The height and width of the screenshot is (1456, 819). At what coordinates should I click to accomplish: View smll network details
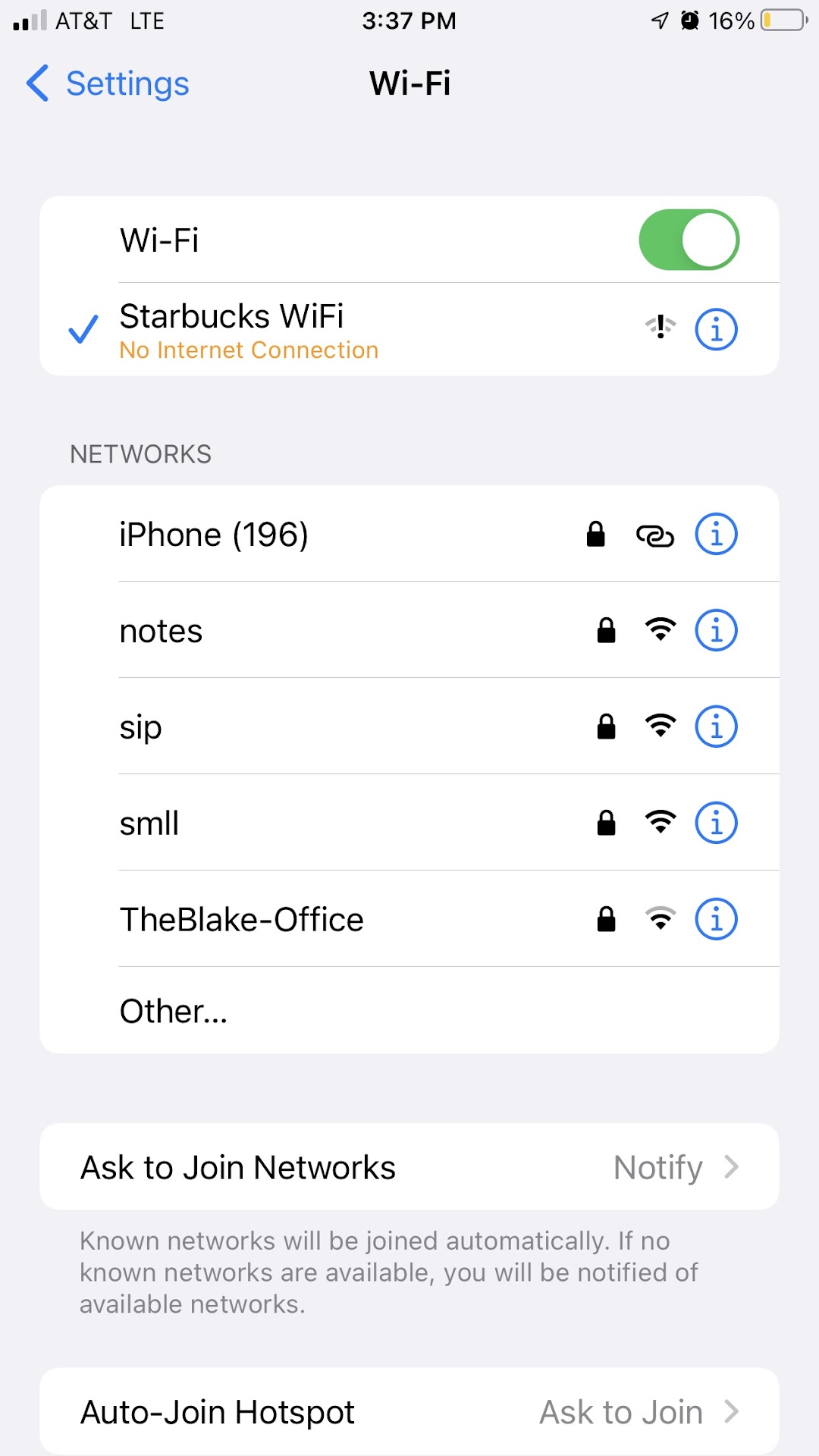[x=716, y=824]
